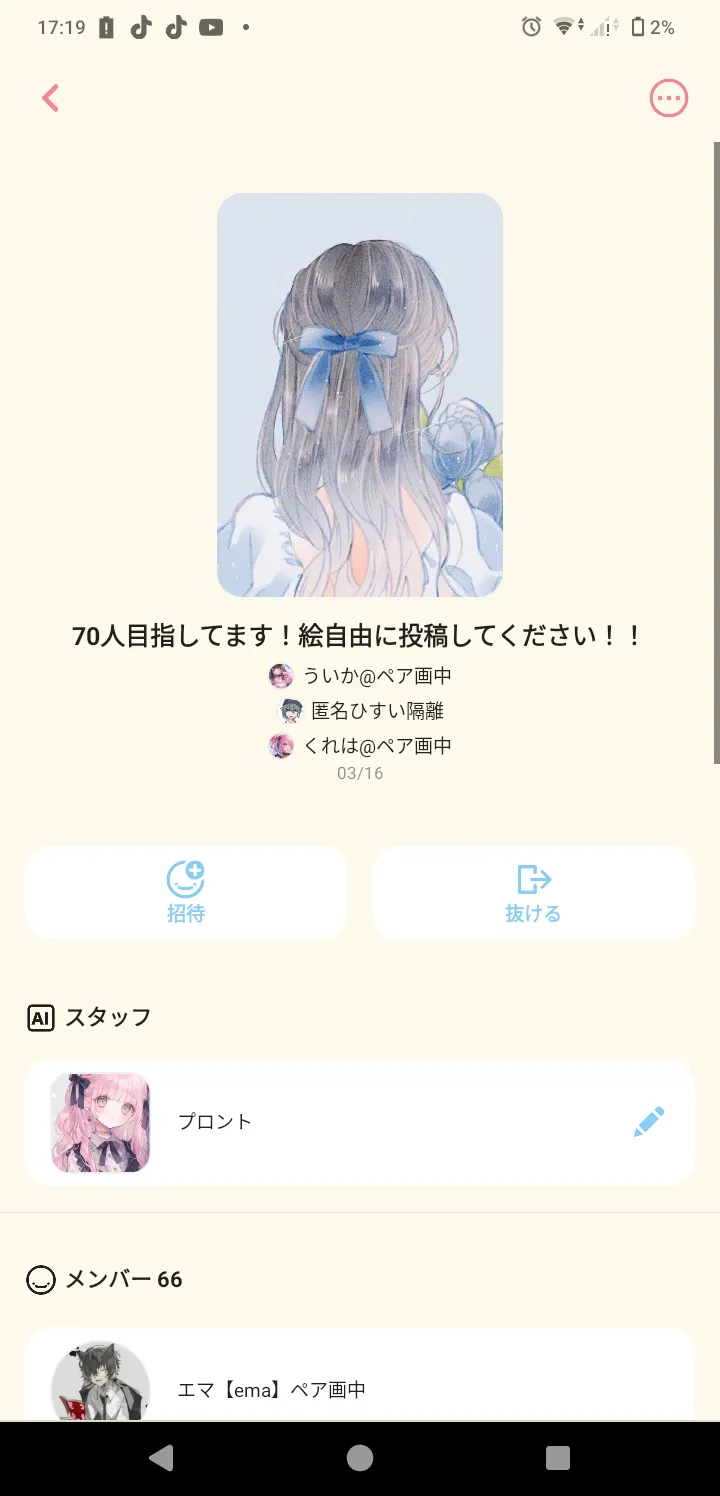Open the three-dot more options menu
Viewport: 720px width, 1496px height.
[x=669, y=98]
